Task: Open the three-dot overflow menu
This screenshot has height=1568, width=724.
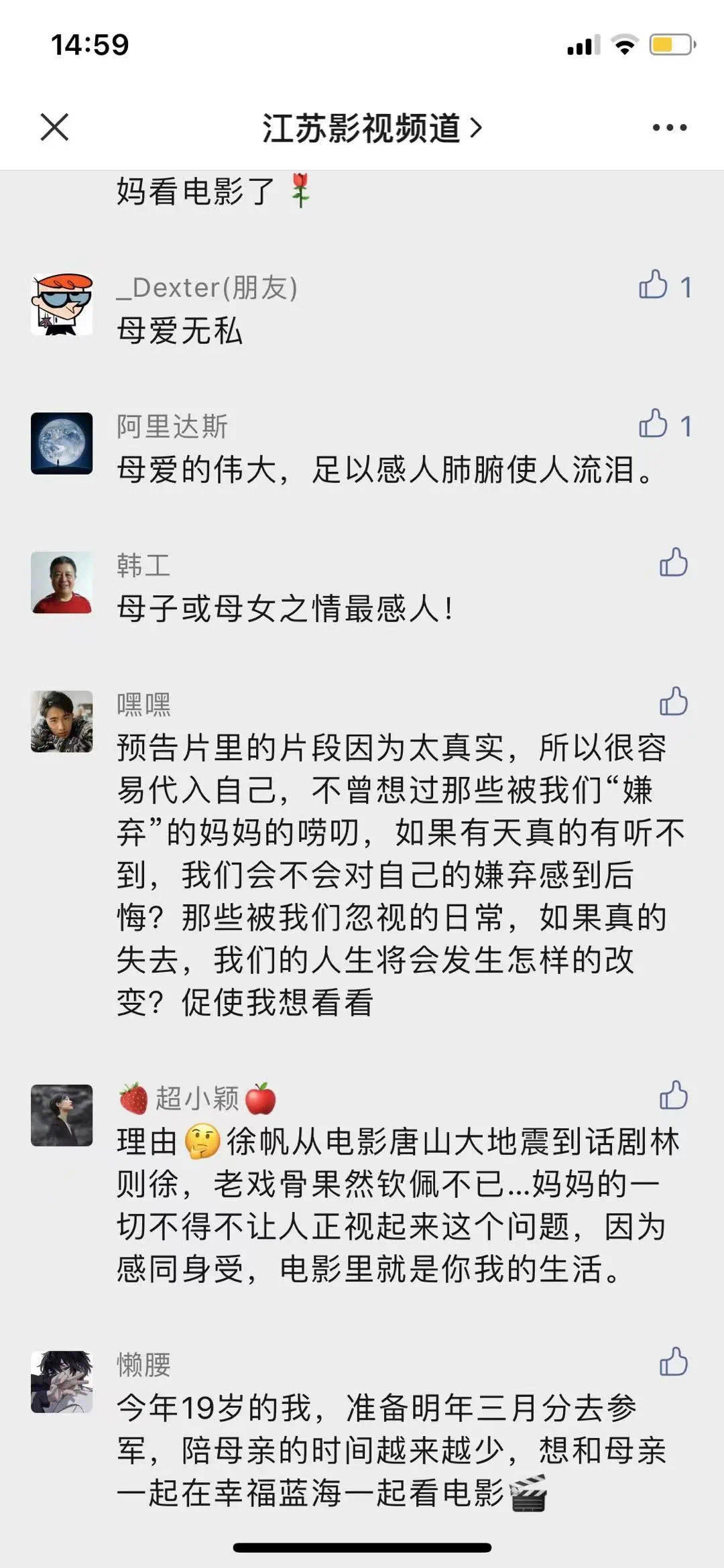Action: (x=669, y=127)
